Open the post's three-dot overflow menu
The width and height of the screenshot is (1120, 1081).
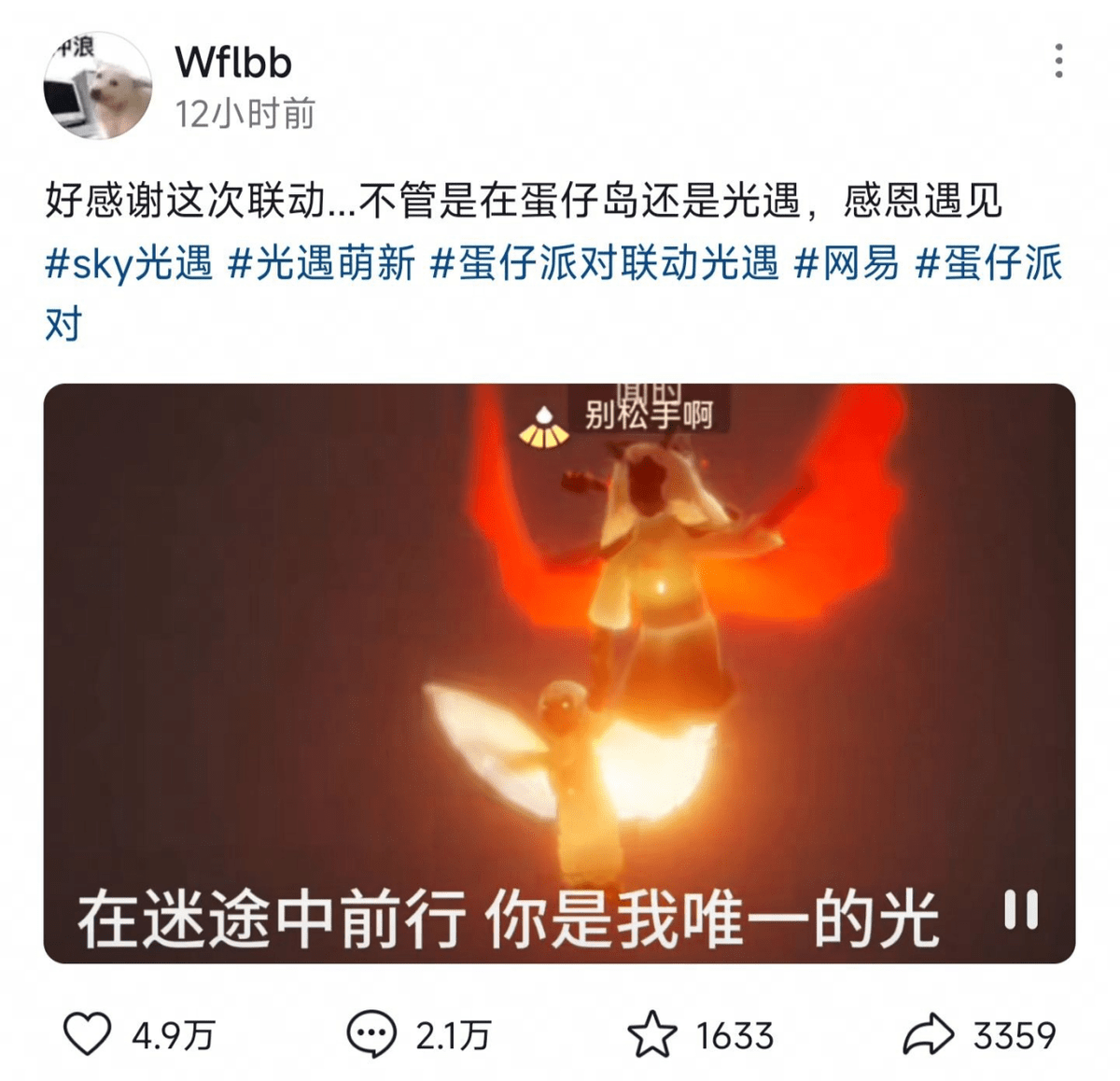point(1058,61)
